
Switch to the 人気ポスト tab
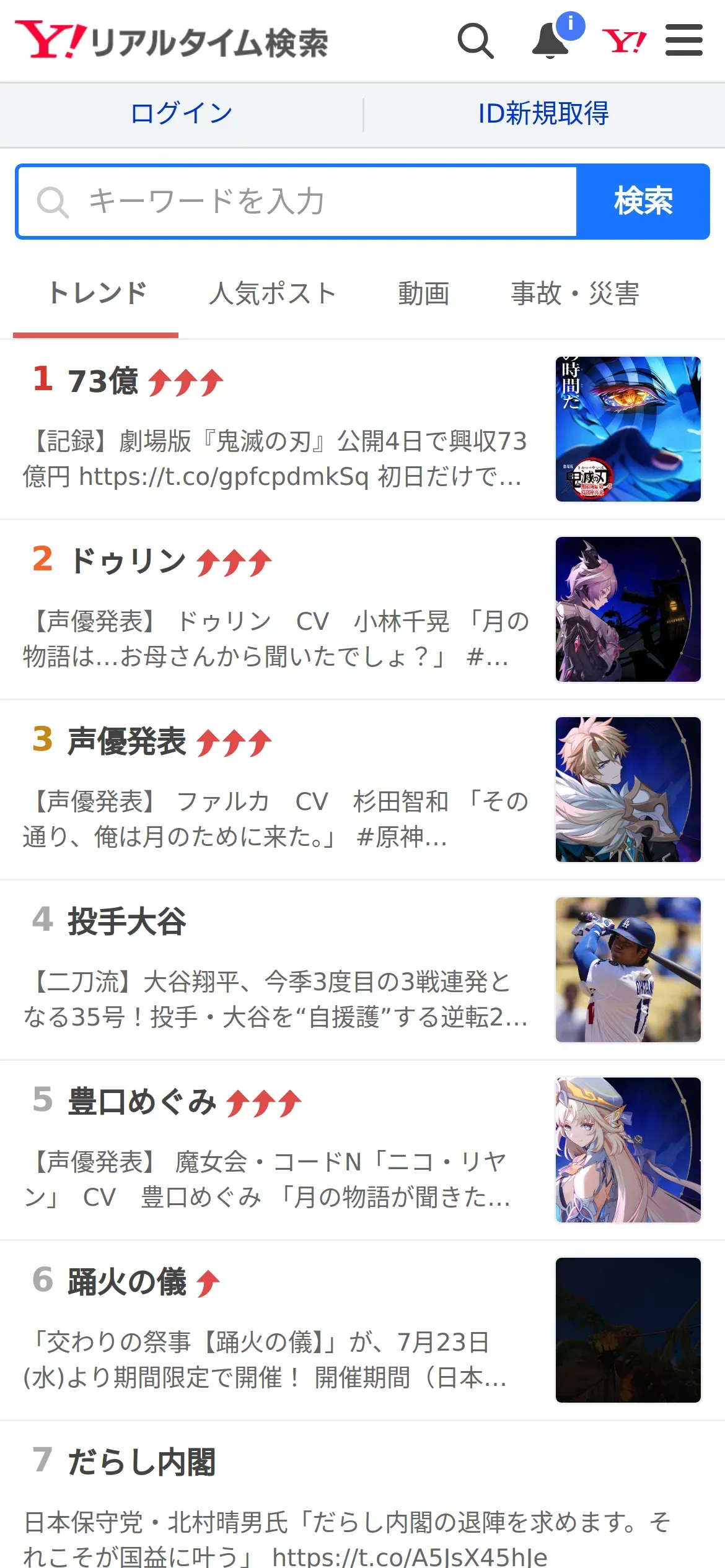pos(273,294)
